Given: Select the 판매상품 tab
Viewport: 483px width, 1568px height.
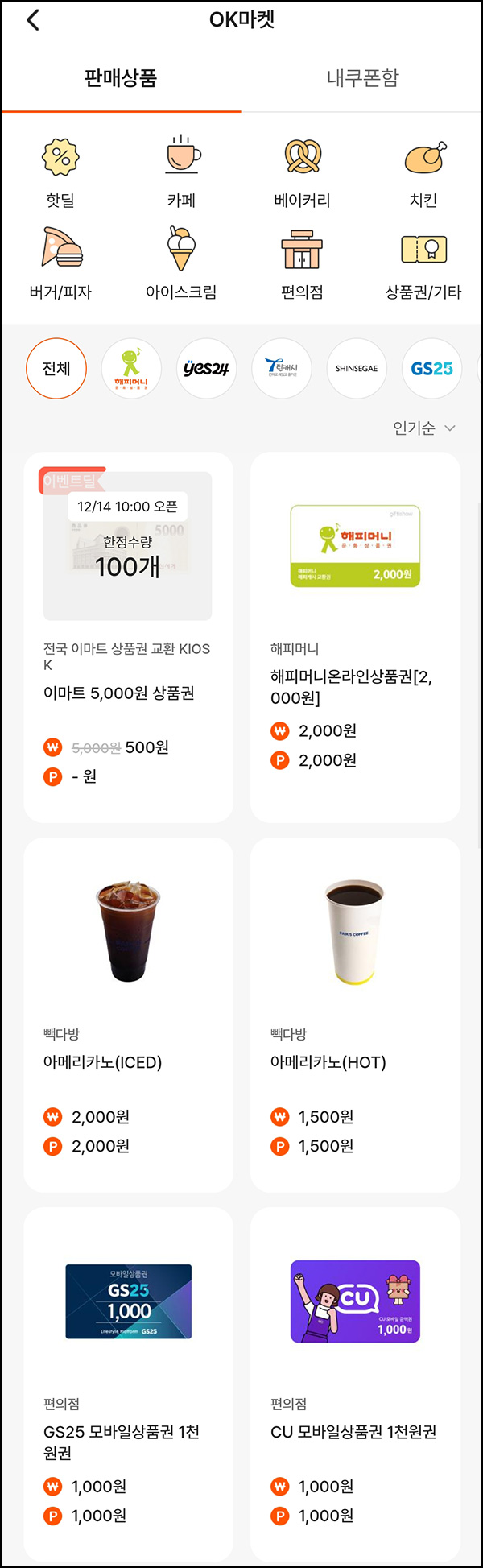Looking at the screenshot, I should (121, 78).
